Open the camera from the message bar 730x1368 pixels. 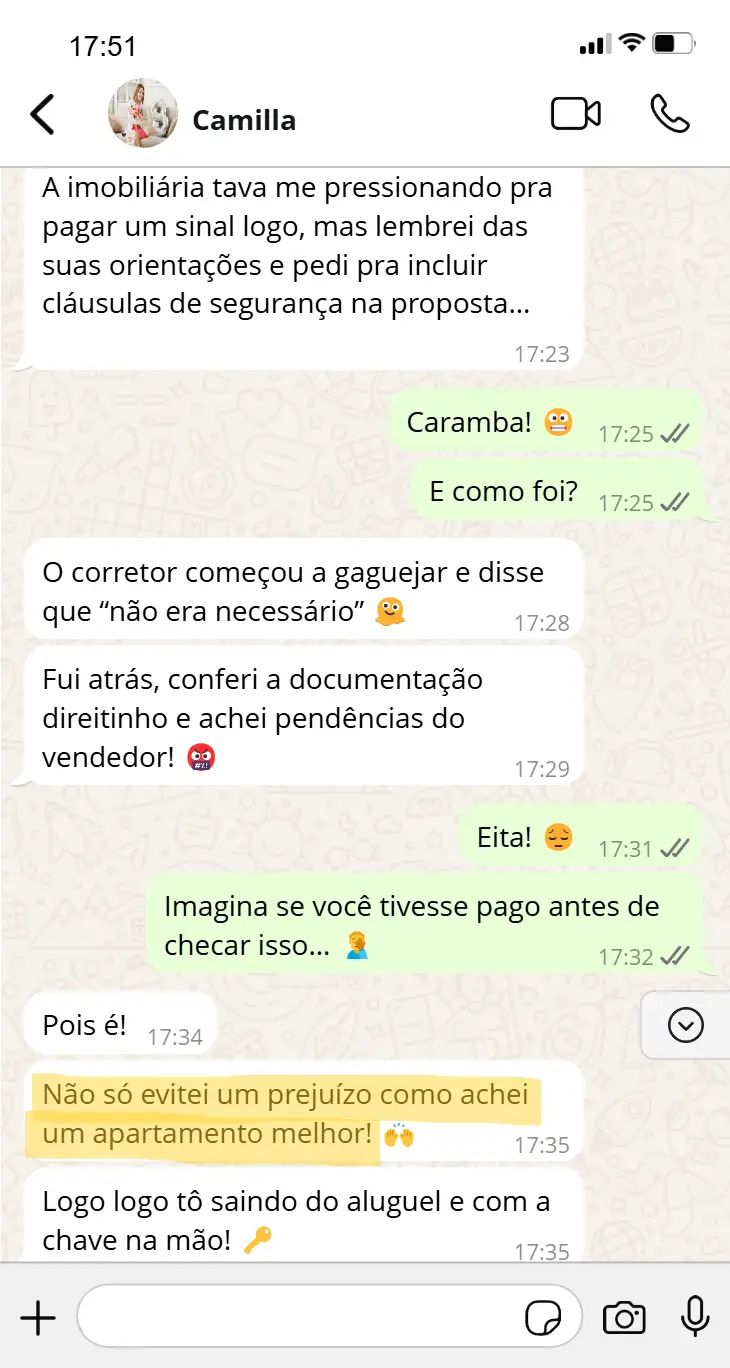pyautogui.click(x=624, y=1317)
